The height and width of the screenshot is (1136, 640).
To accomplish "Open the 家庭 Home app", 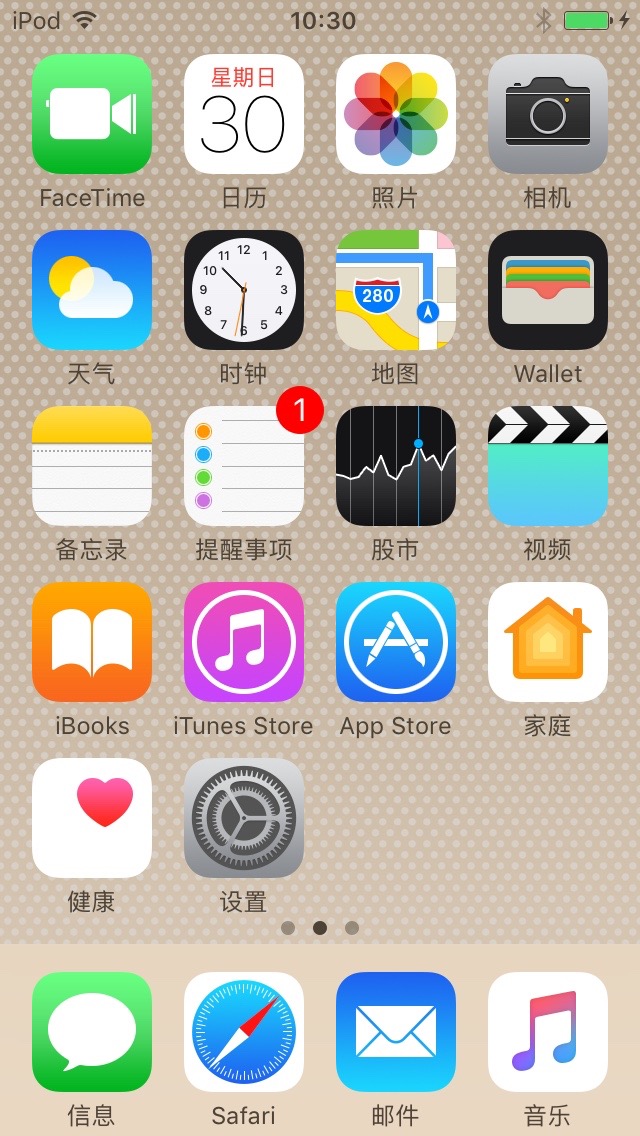I will 548,642.
